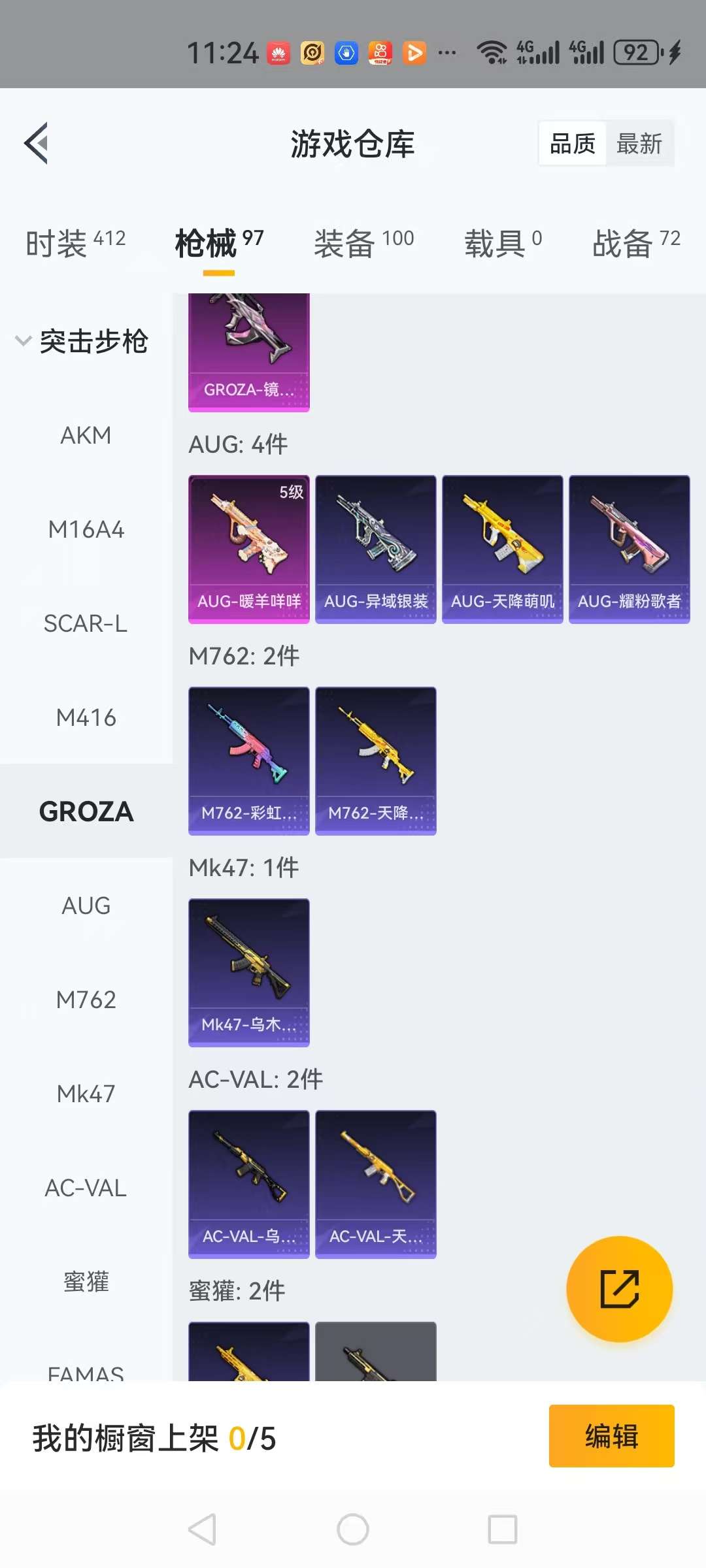706x1568 pixels.
Task: Open the 载具 tab
Action: (x=502, y=243)
